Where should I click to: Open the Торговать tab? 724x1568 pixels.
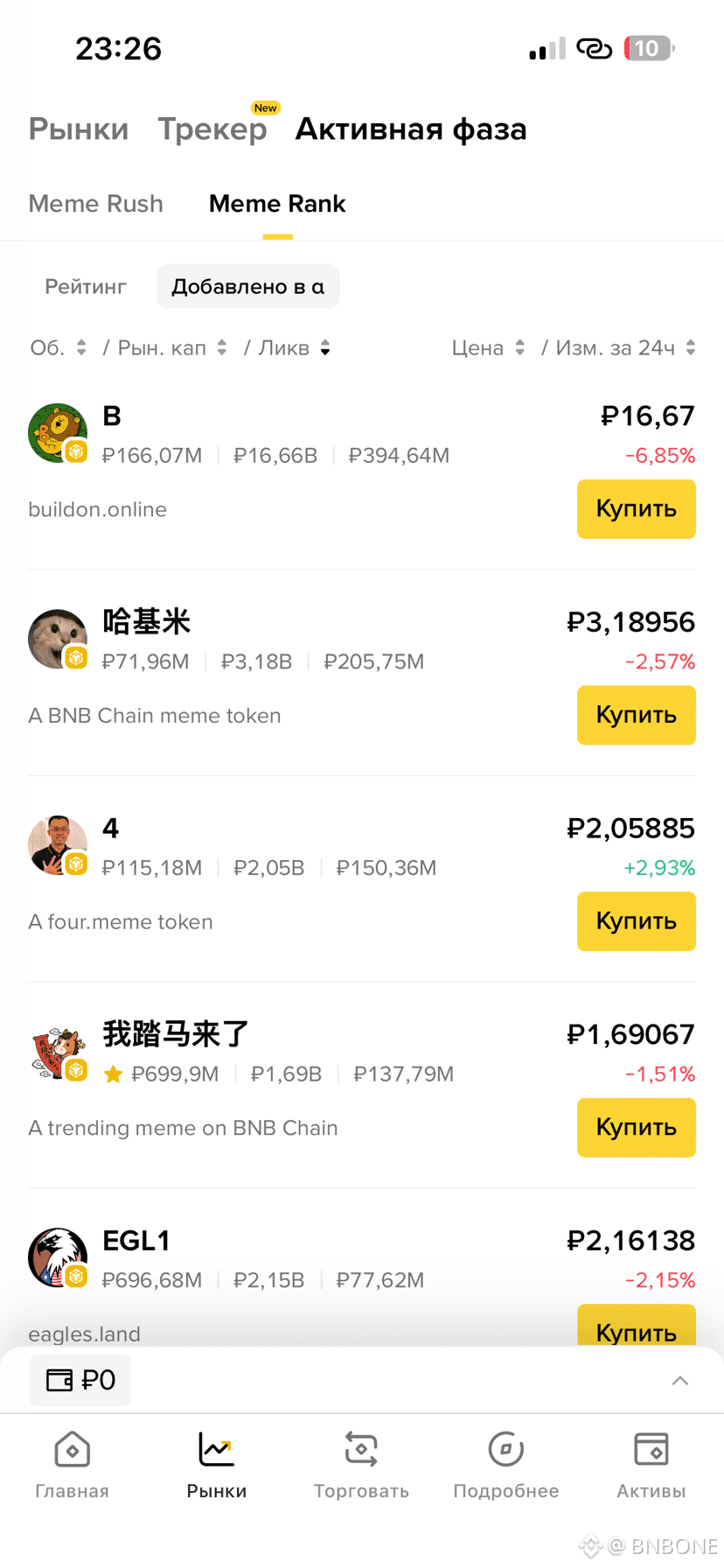[x=361, y=1465]
